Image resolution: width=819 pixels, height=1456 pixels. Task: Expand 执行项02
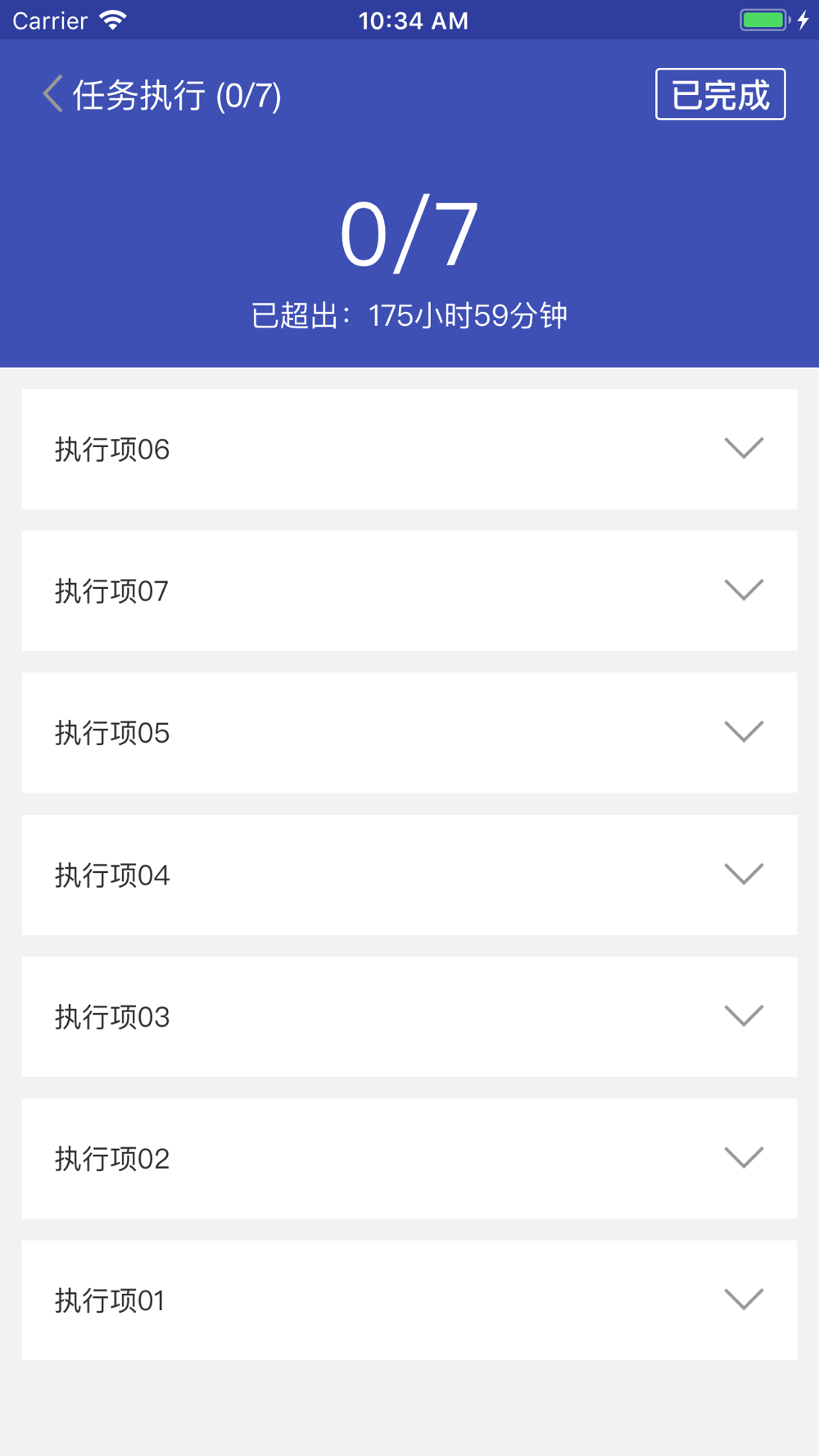pyautogui.click(x=744, y=1158)
